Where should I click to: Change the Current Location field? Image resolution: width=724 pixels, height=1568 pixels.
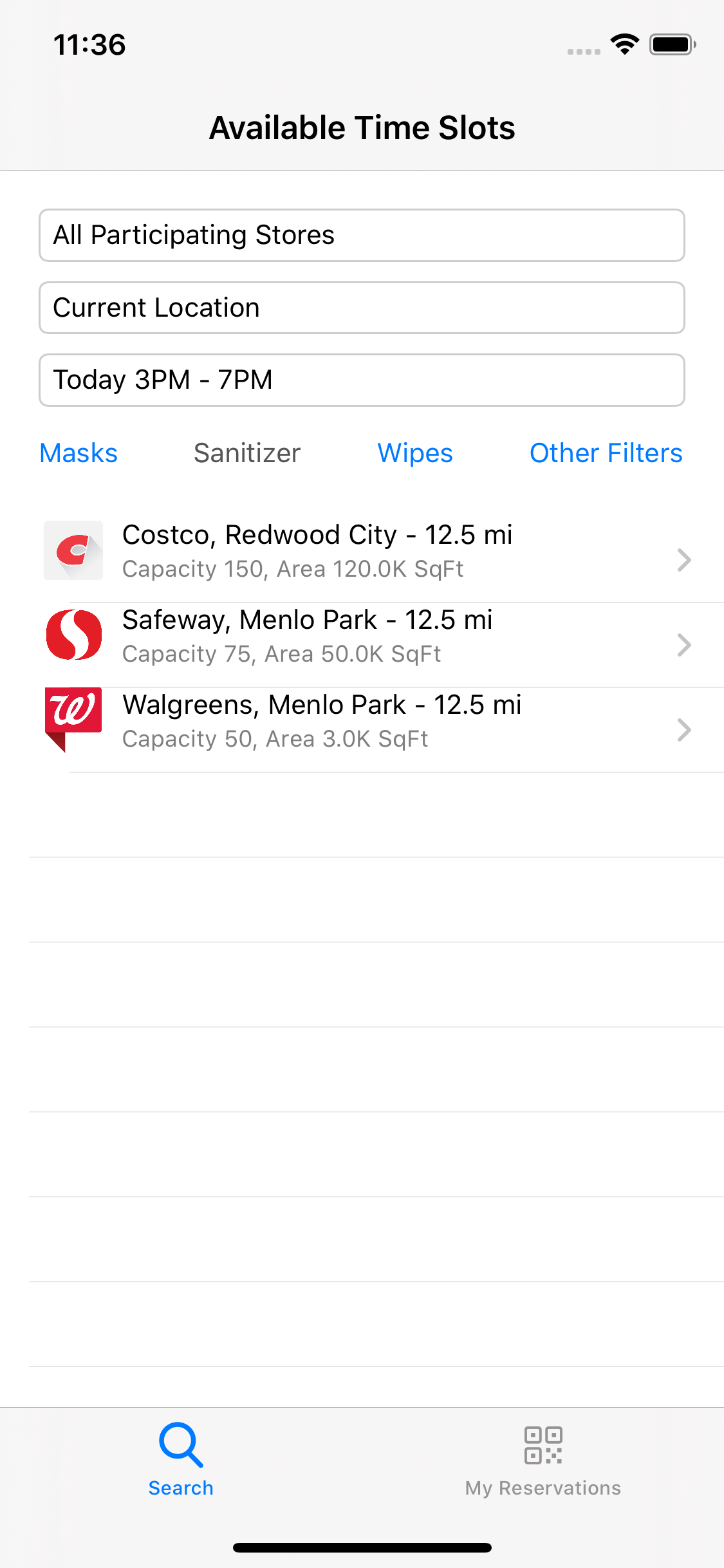362,308
